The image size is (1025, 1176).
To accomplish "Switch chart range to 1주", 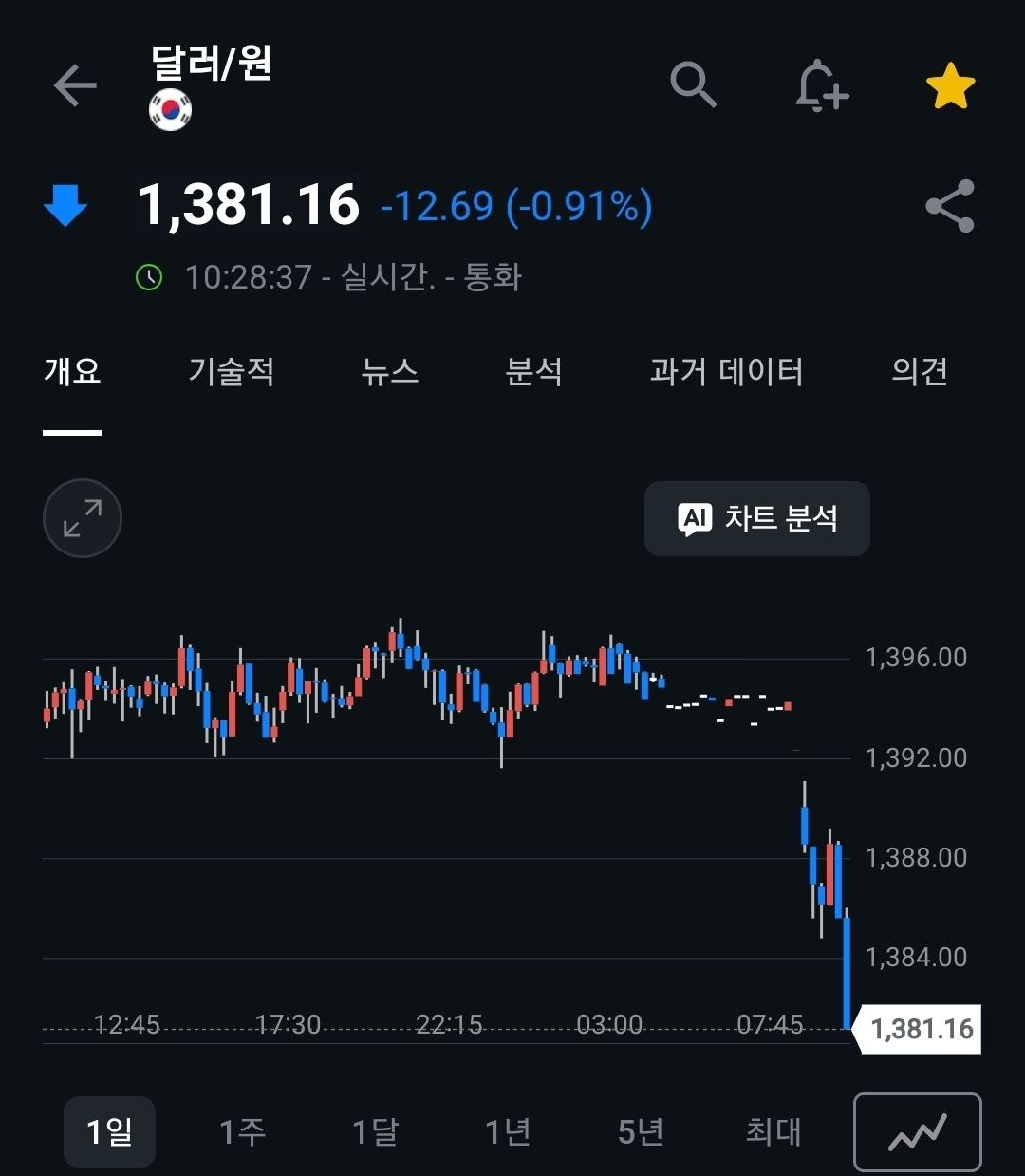I will pos(242,1131).
